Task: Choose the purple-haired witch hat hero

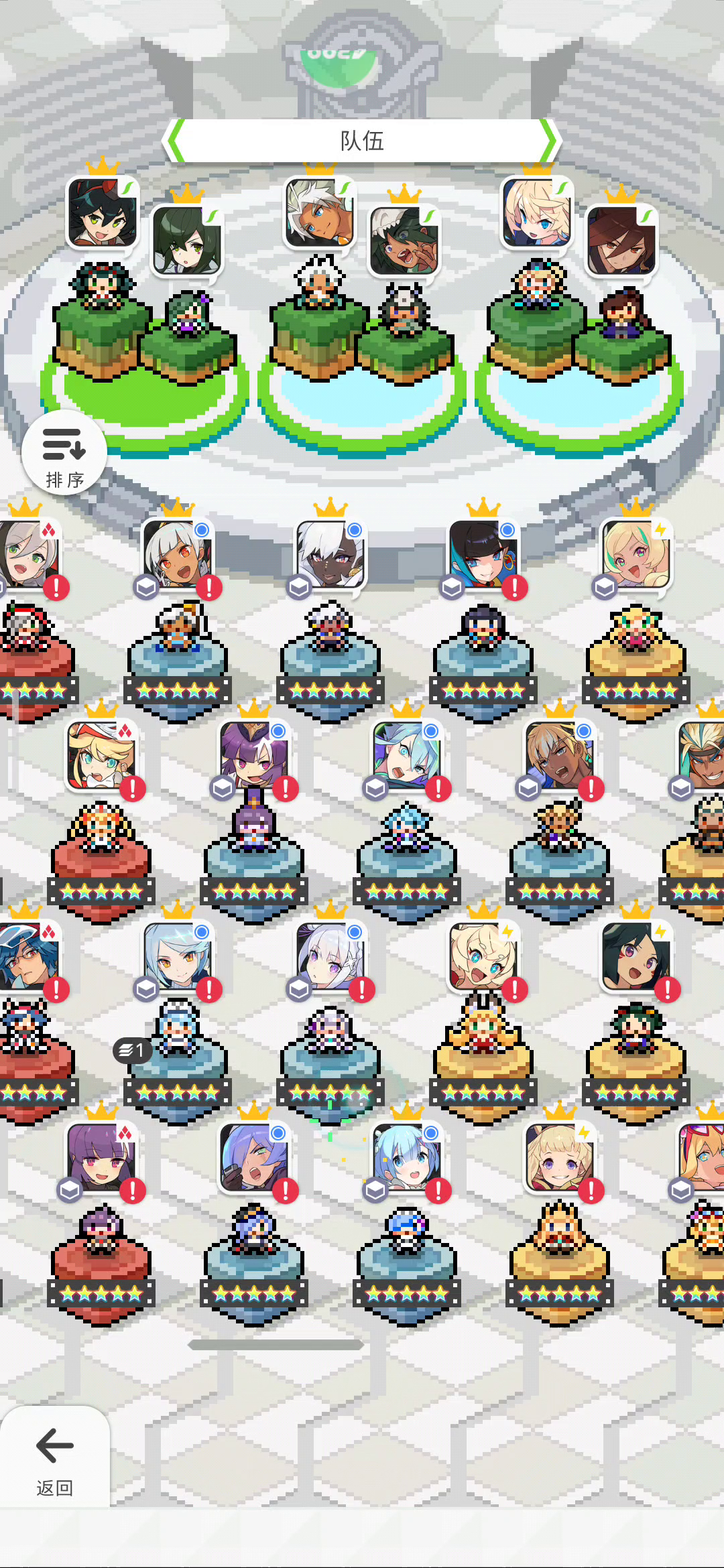Action: 253,755
